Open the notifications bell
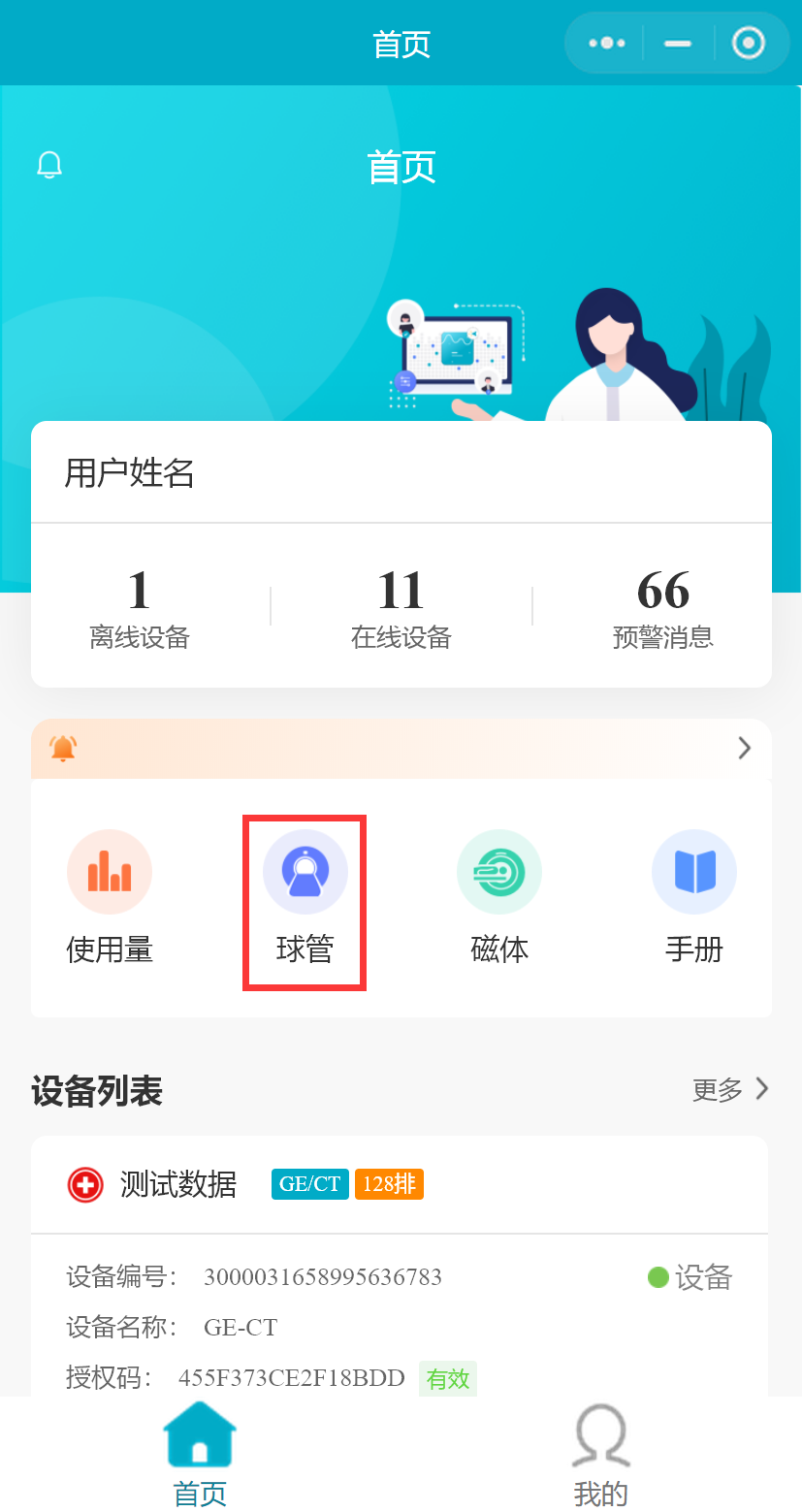This screenshot has width=802, height=1512. click(x=49, y=165)
